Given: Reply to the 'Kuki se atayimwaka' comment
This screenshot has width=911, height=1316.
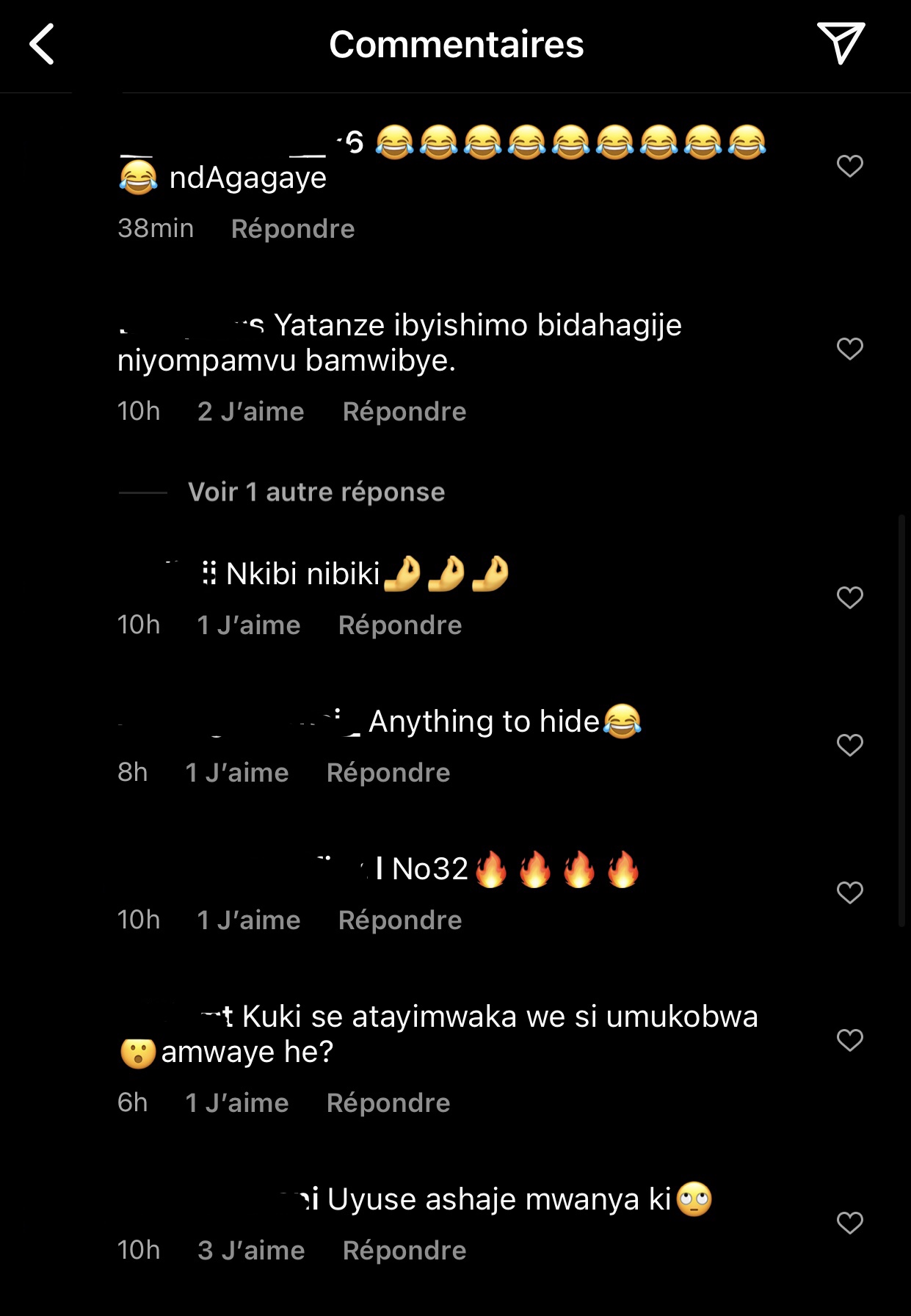Looking at the screenshot, I should tap(388, 1103).
